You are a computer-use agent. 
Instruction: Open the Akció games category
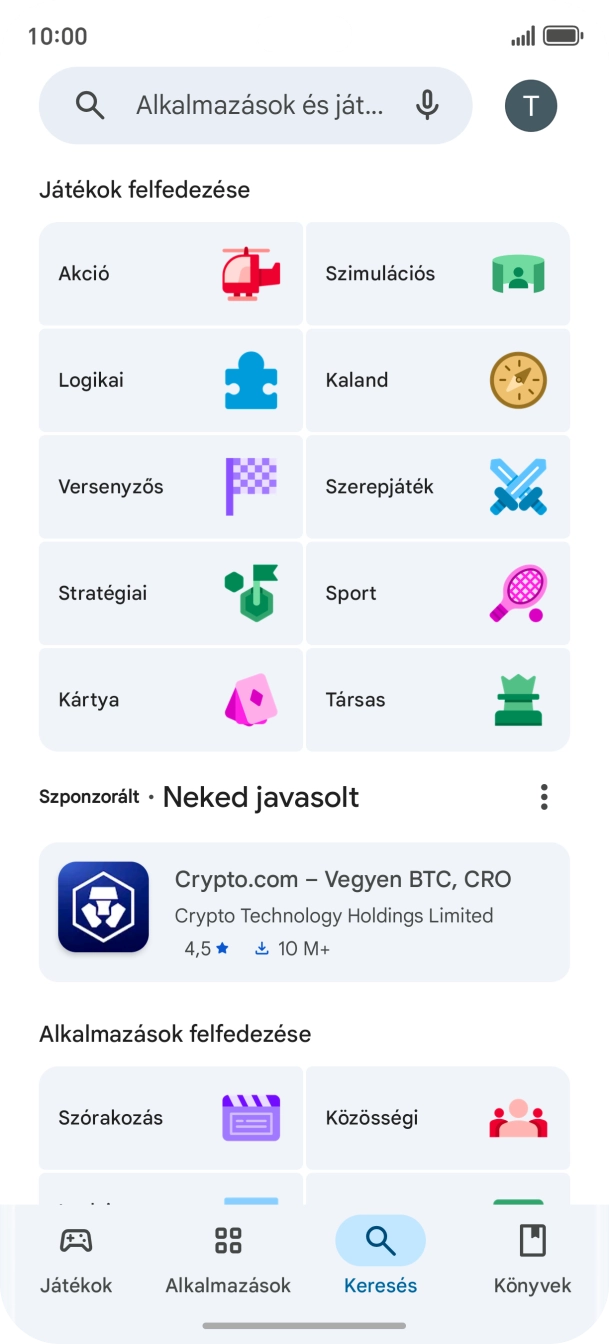pos(170,274)
